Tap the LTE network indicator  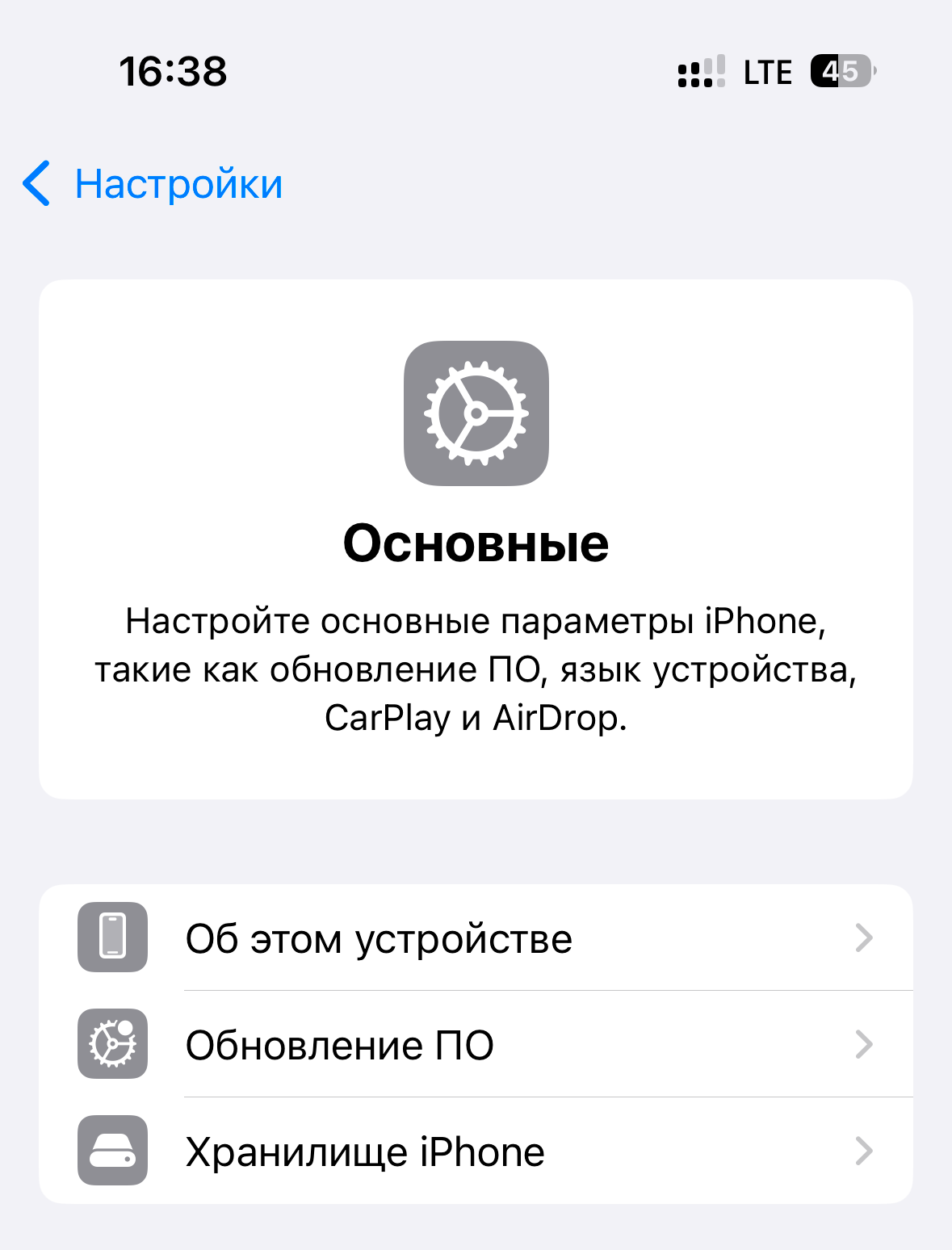point(766,72)
